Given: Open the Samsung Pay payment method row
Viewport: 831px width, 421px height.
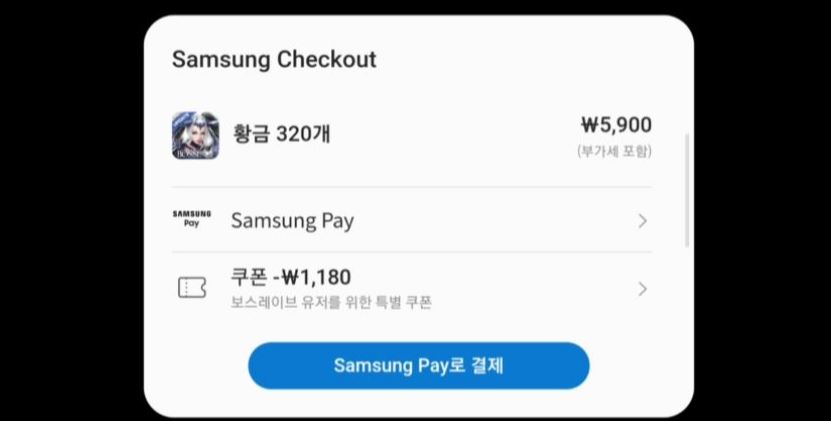Looking at the screenshot, I should 410,221.
